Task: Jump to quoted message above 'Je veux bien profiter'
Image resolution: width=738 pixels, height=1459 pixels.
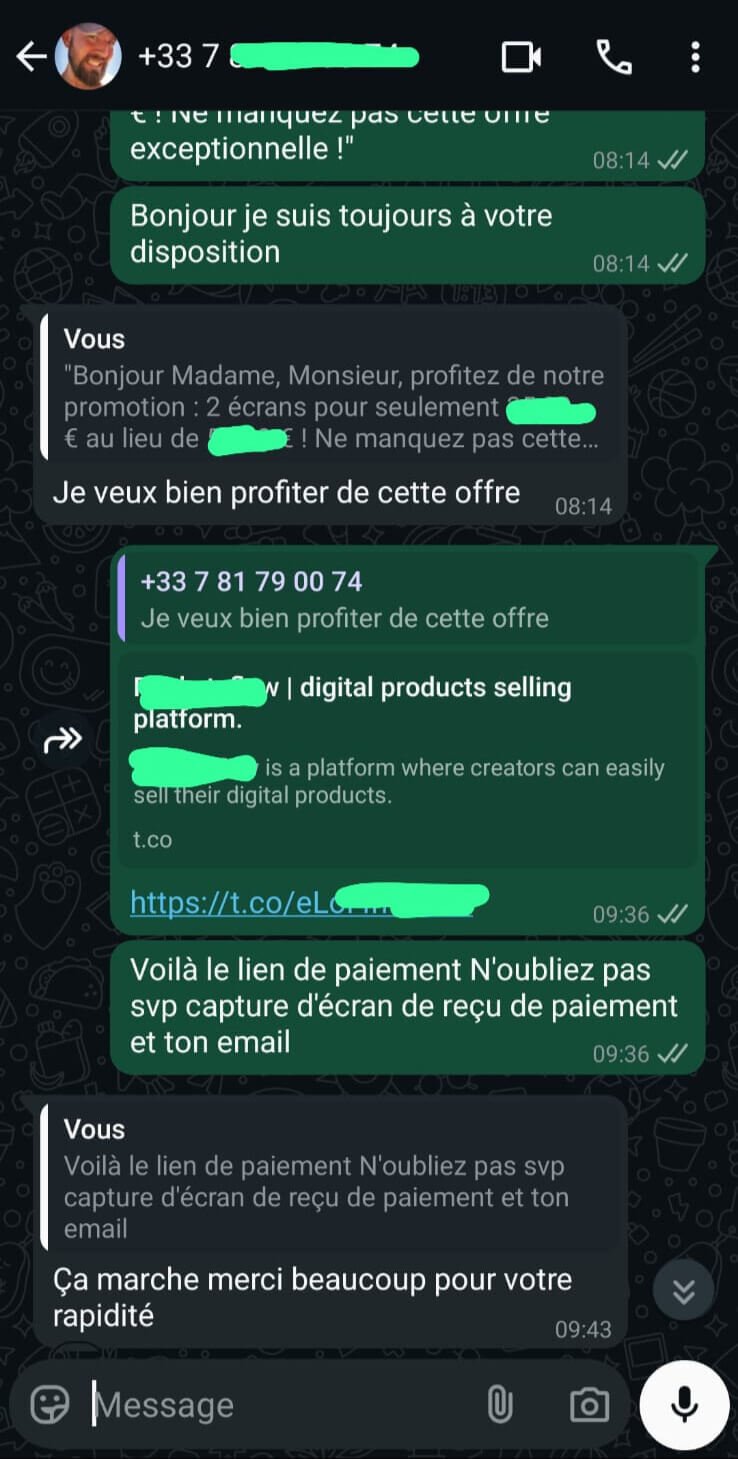Action: tap(330, 392)
